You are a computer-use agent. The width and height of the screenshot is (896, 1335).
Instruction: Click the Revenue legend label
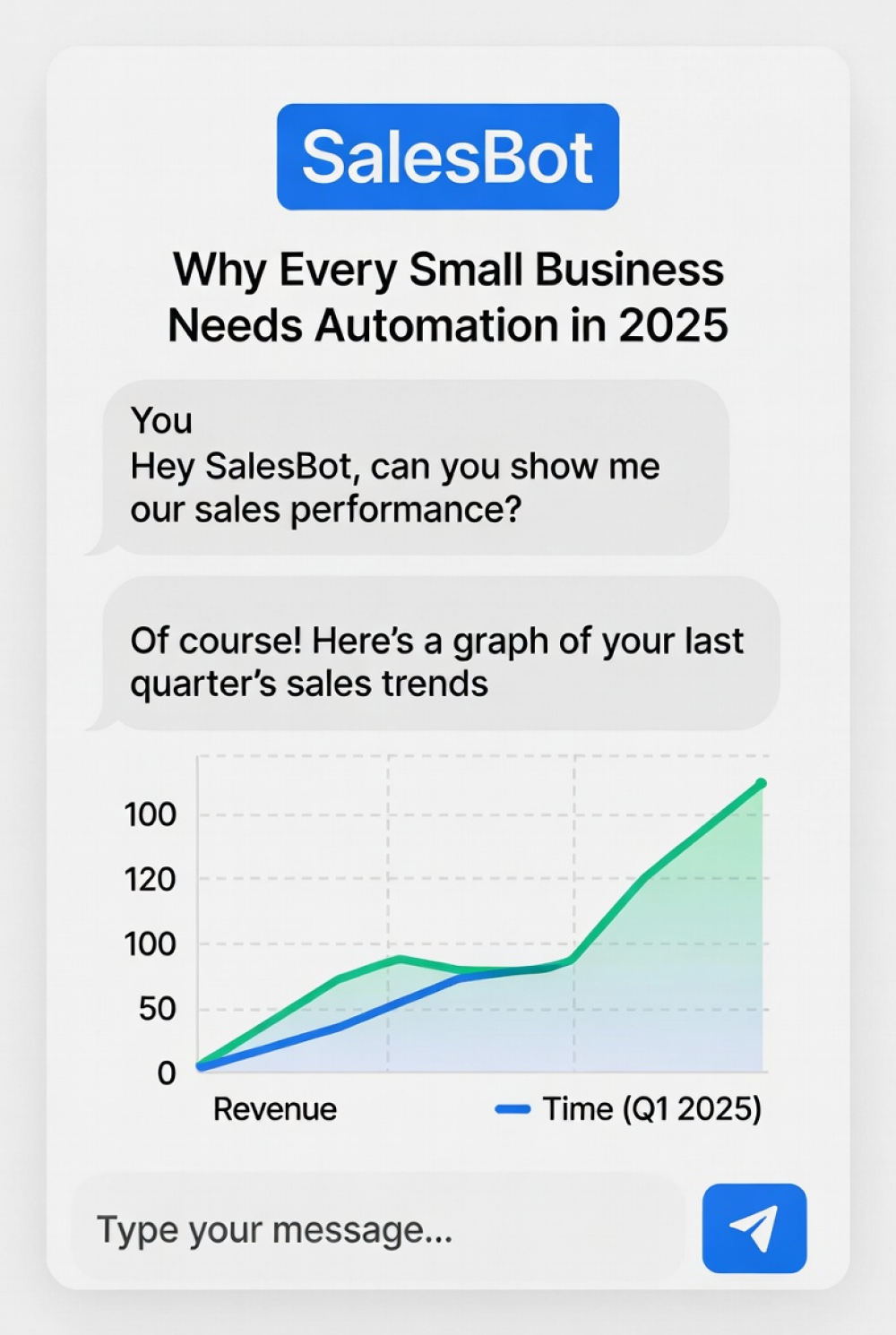click(x=273, y=1109)
